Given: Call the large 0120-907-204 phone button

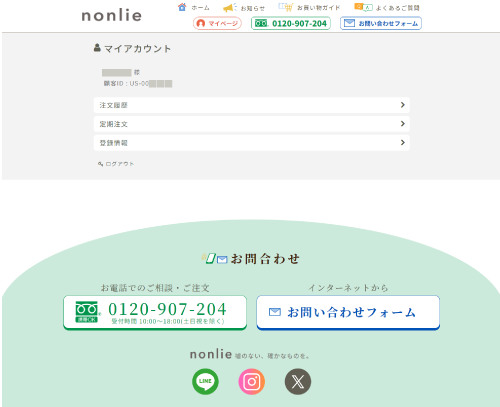Looking at the screenshot, I should (155, 312).
